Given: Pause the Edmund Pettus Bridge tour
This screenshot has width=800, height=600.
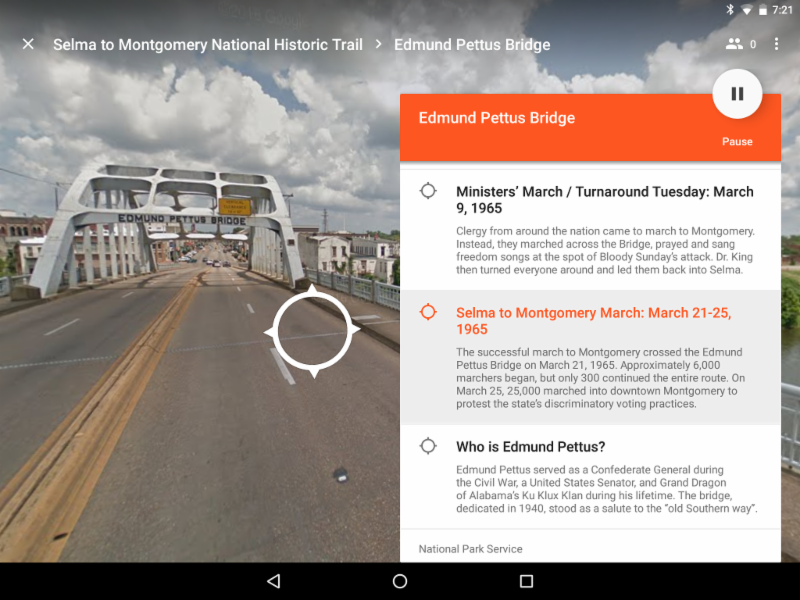Looking at the screenshot, I should [x=737, y=94].
